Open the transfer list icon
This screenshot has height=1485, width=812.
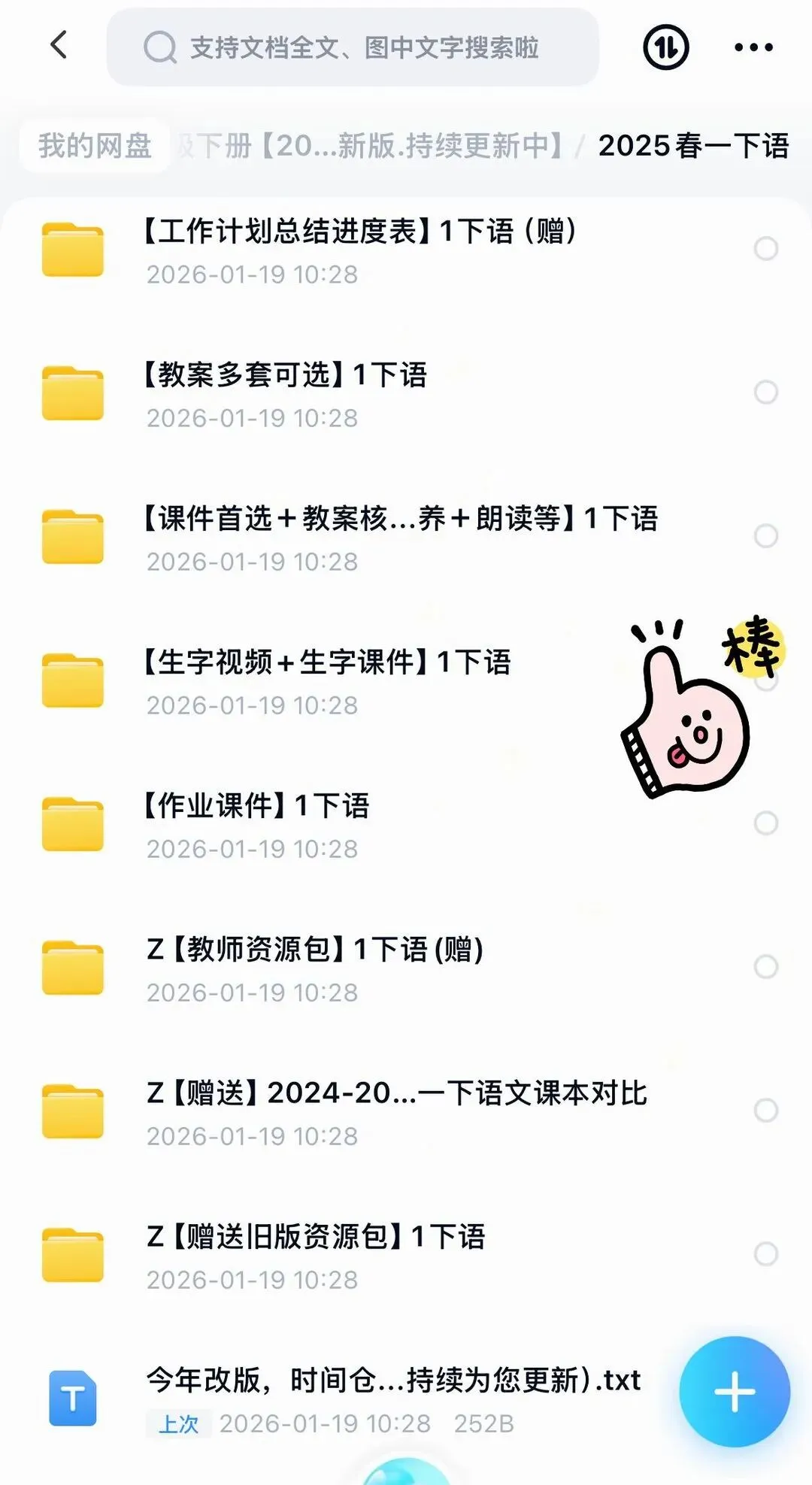click(x=665, y=47)
